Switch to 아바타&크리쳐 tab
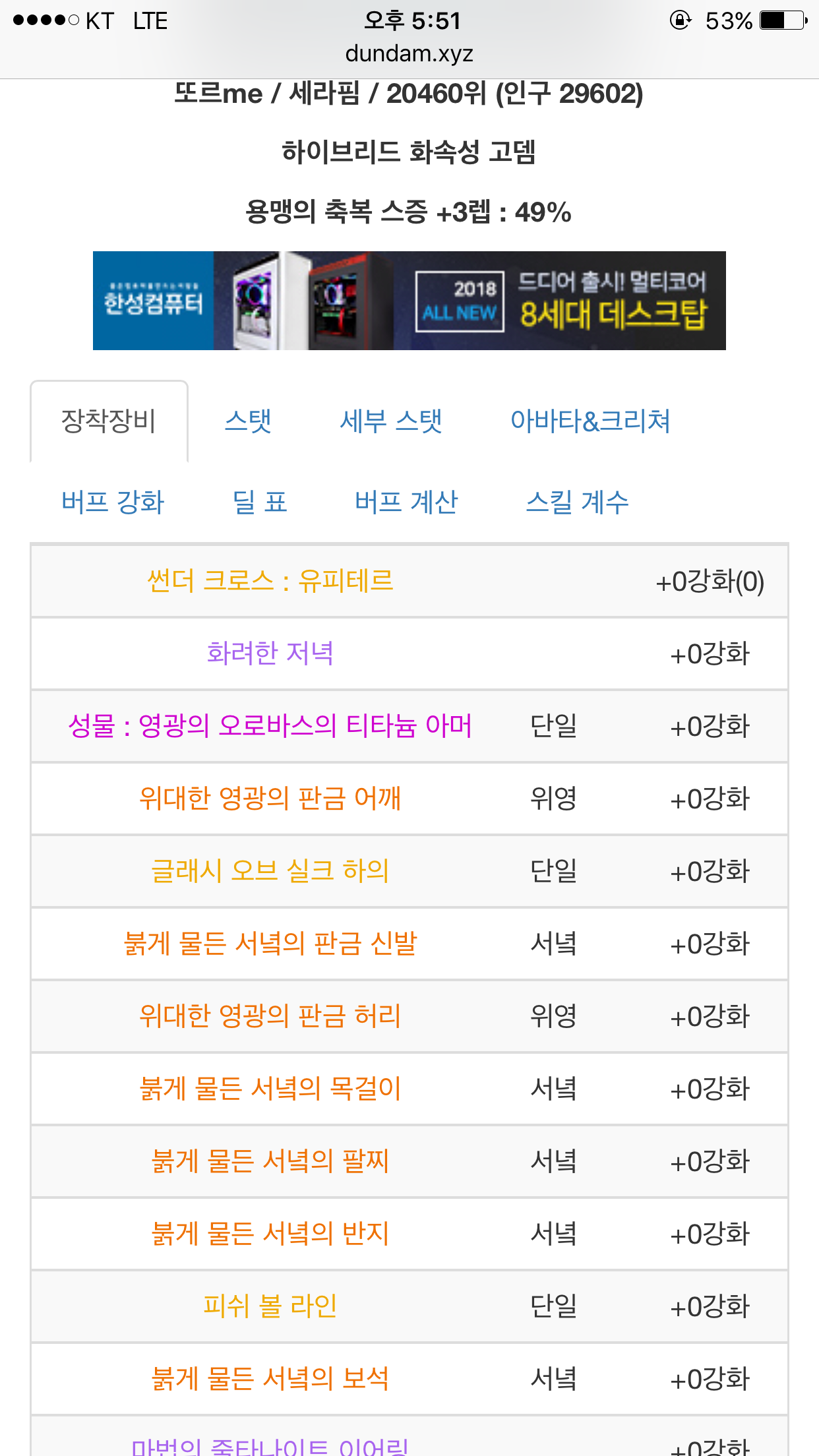Image resolution: width=819 pixels, height=1456 pixels. coord(590,421)
